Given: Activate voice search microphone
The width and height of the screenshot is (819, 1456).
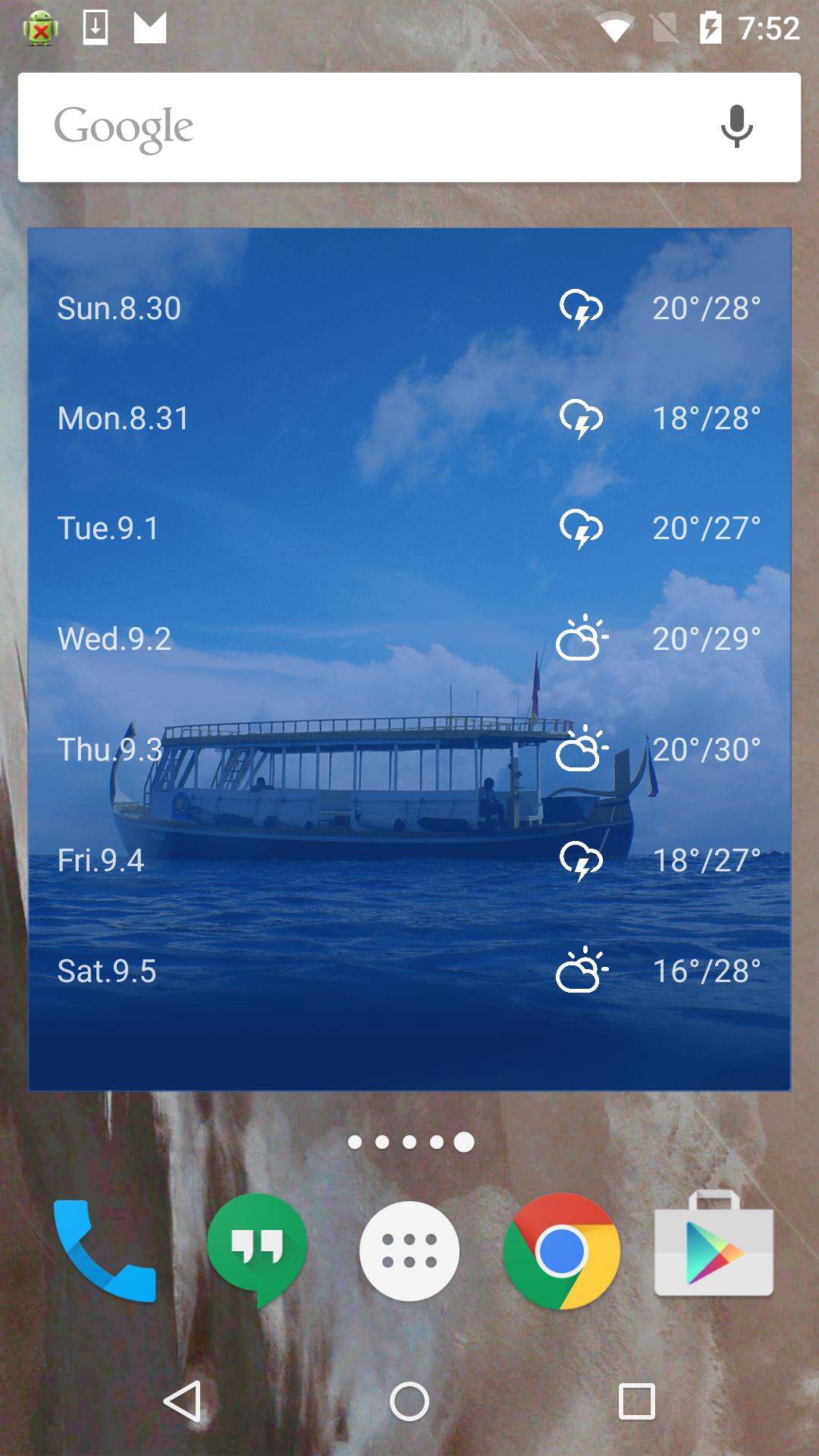Looking at the screenshot, I should click(x=735, y=127).
